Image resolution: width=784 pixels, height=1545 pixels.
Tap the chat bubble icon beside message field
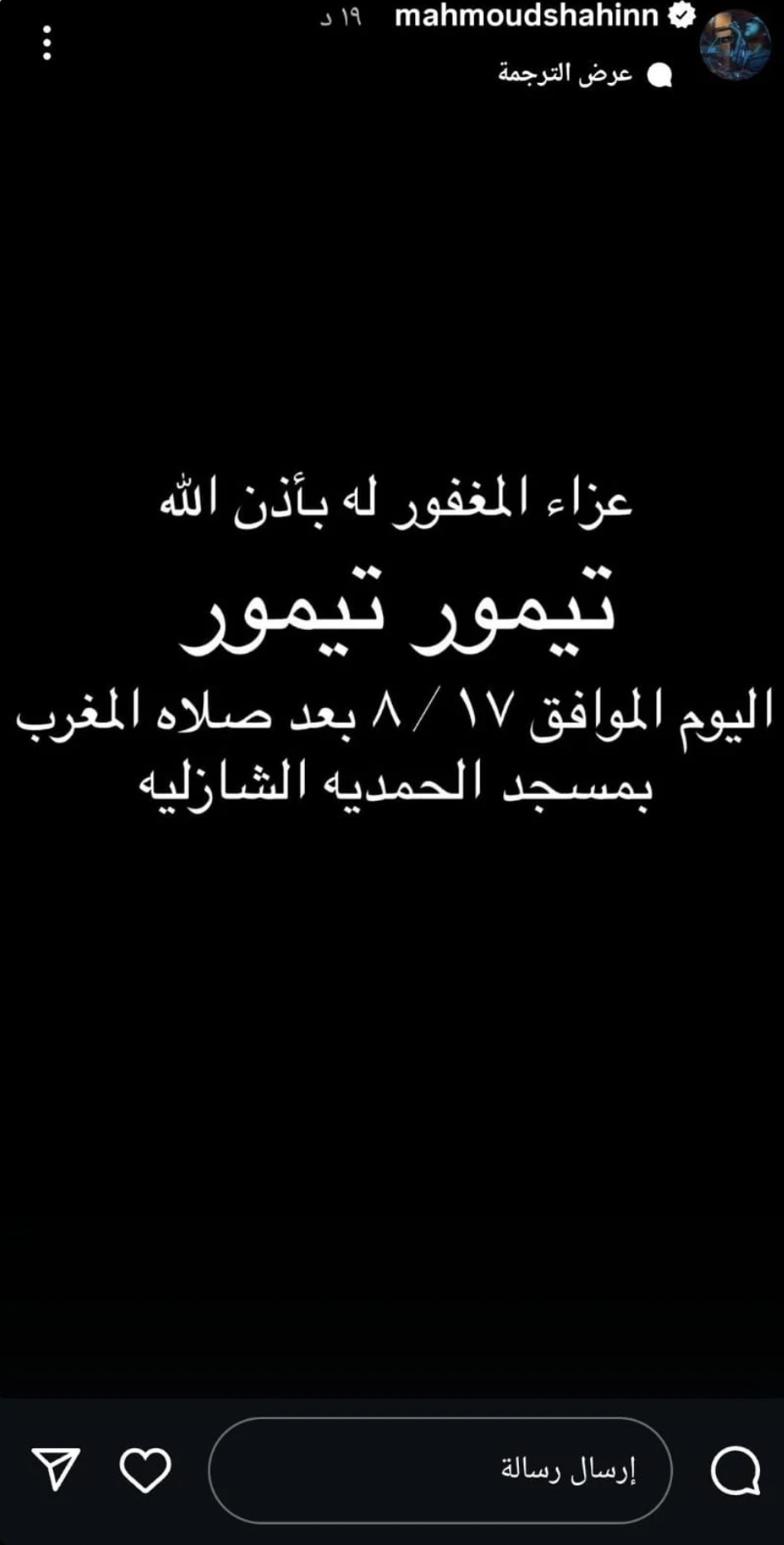click(x=736, y=1470)
